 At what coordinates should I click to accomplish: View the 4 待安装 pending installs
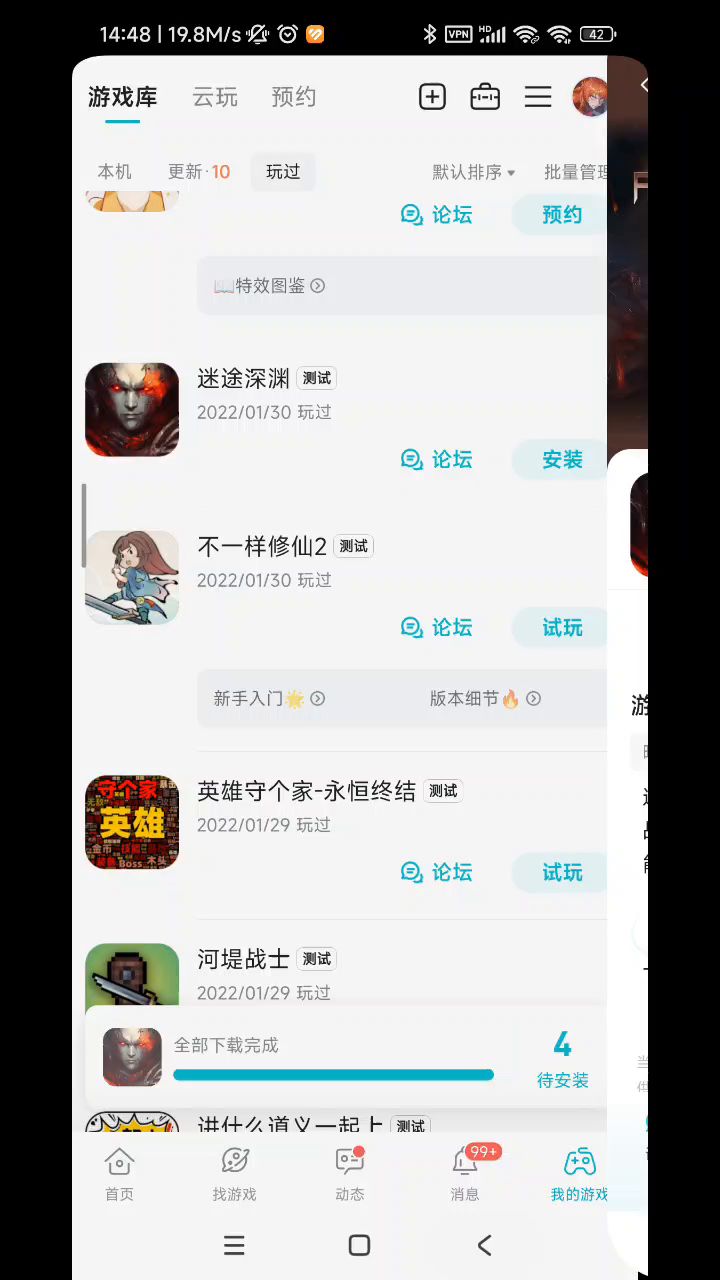(x=562, y=1059)
